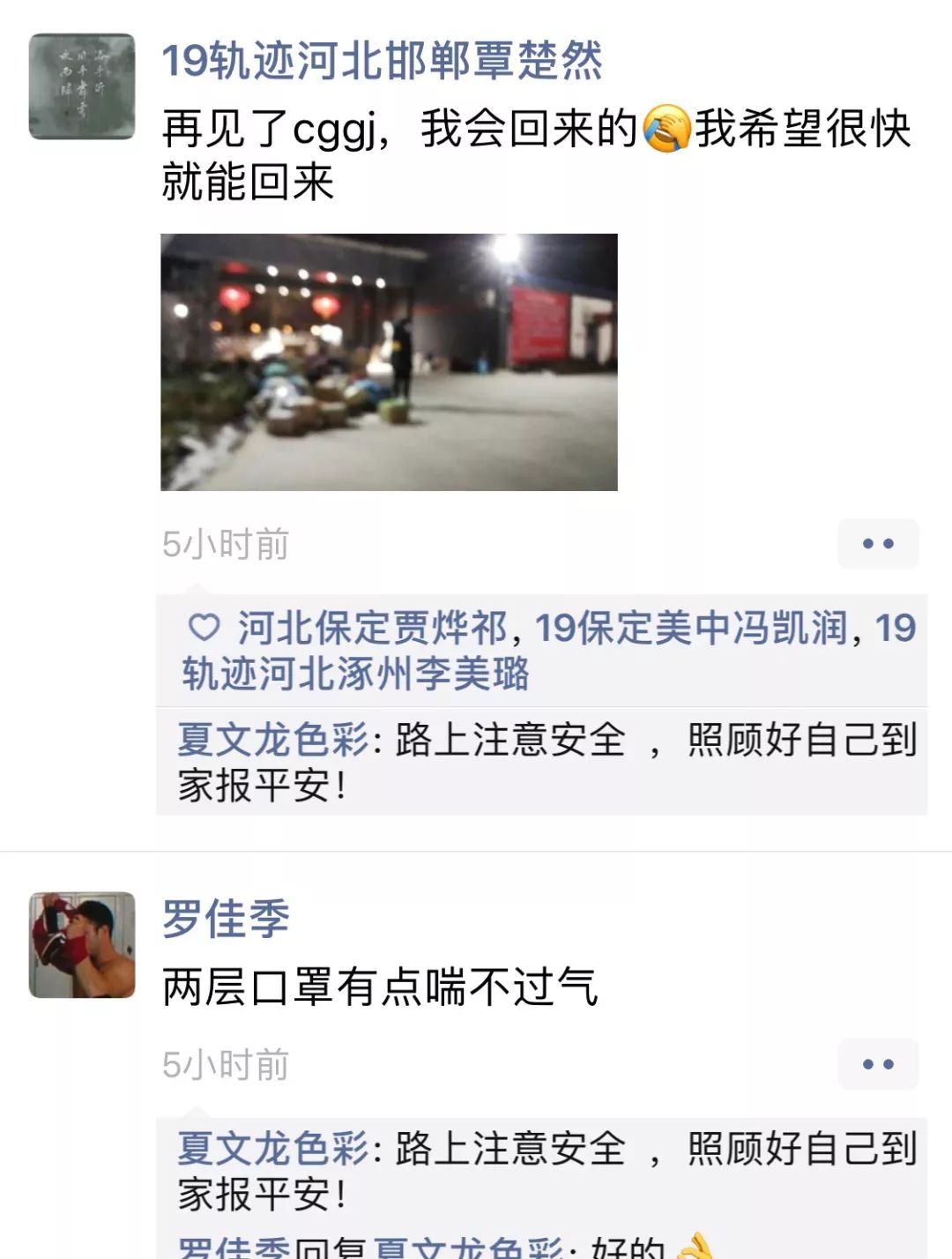
Task: Open liker 19轨迹河北涿州李美璐's profile
Action: [x=355, y=674]
